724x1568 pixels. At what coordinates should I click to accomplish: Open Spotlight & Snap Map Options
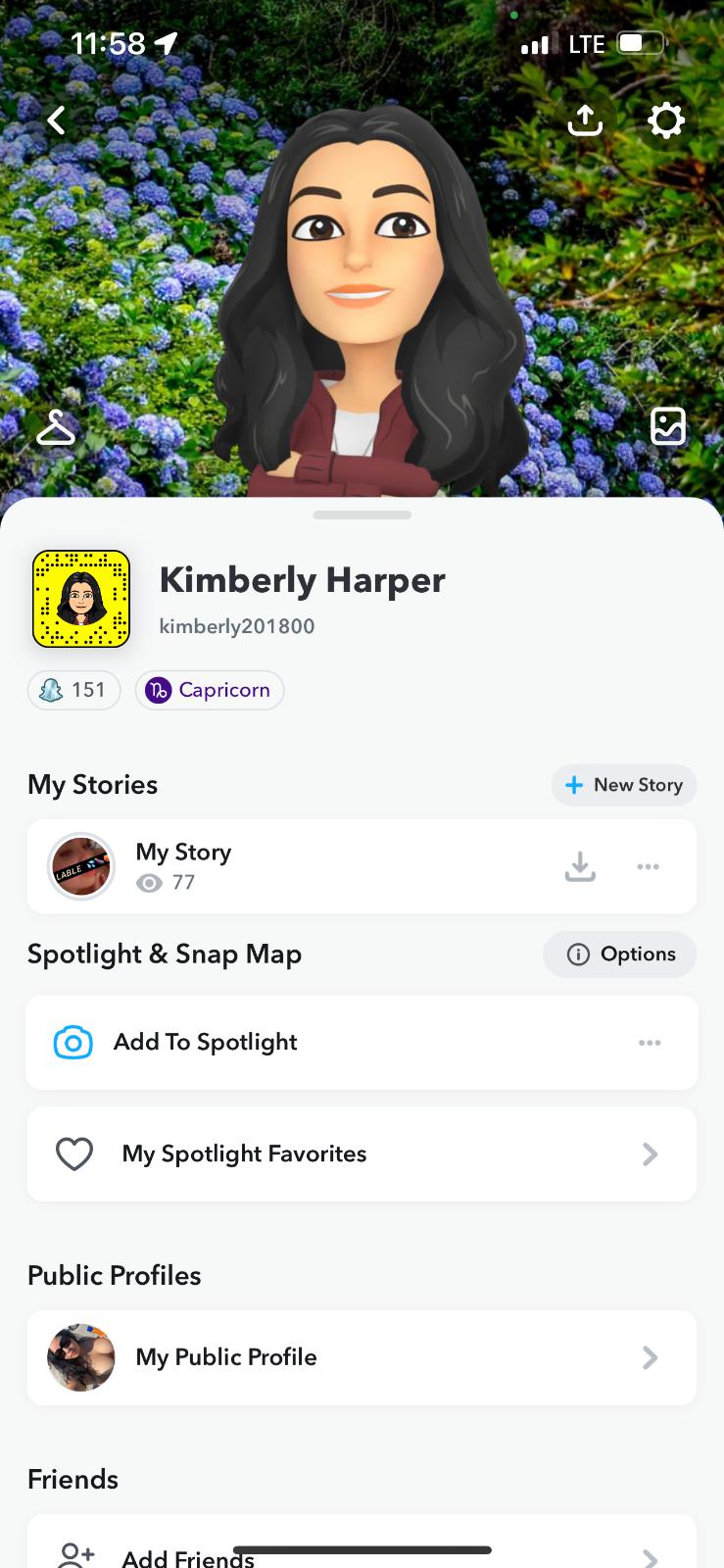(620, 955)
